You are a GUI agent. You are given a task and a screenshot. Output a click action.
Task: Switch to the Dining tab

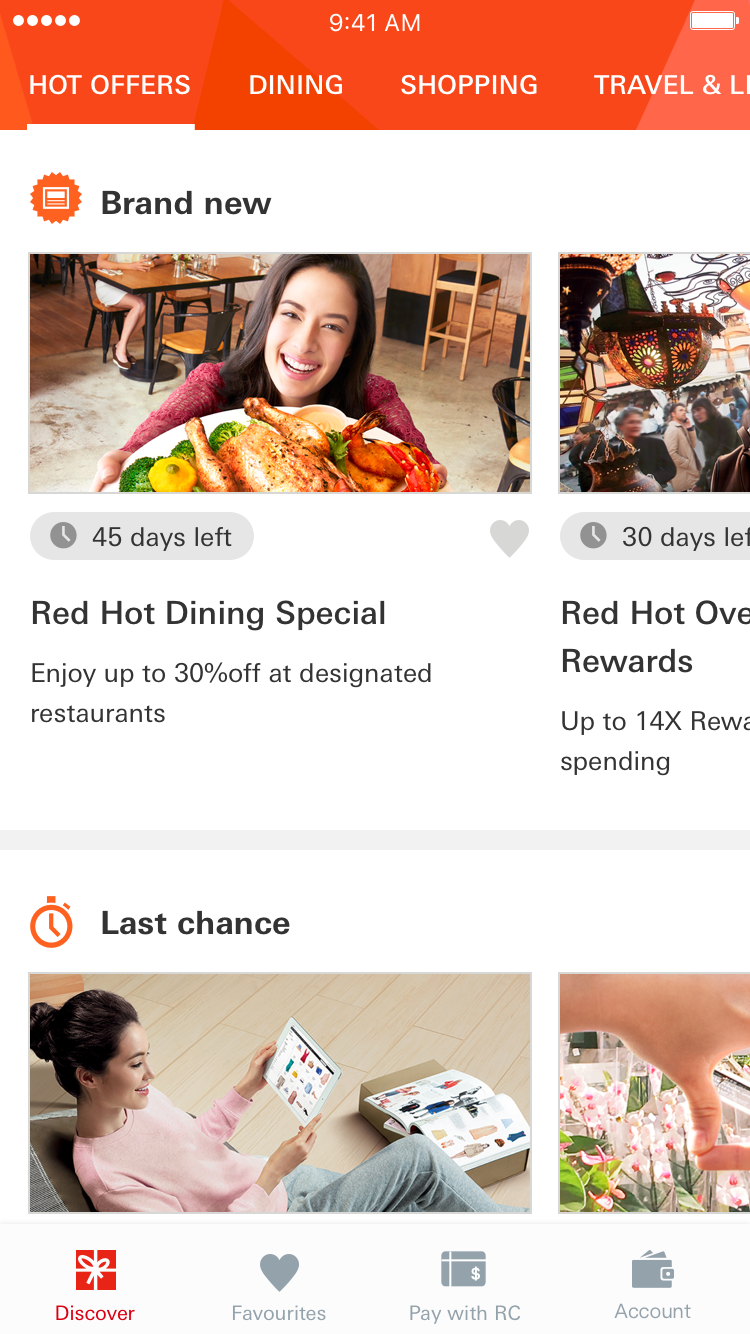pos(295,86)
